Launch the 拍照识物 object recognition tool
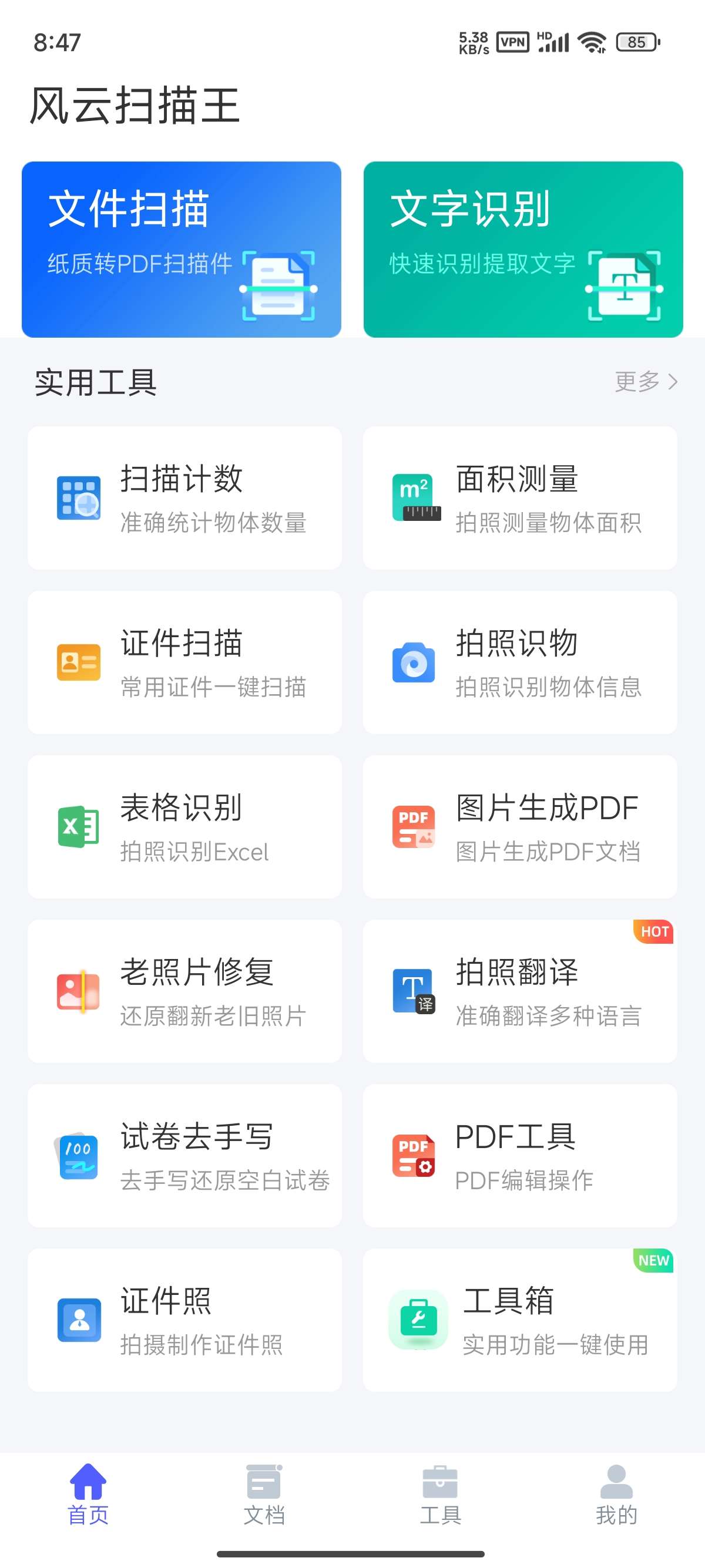The width and height of the screenshot is (705, 1568). coord(519,662)
